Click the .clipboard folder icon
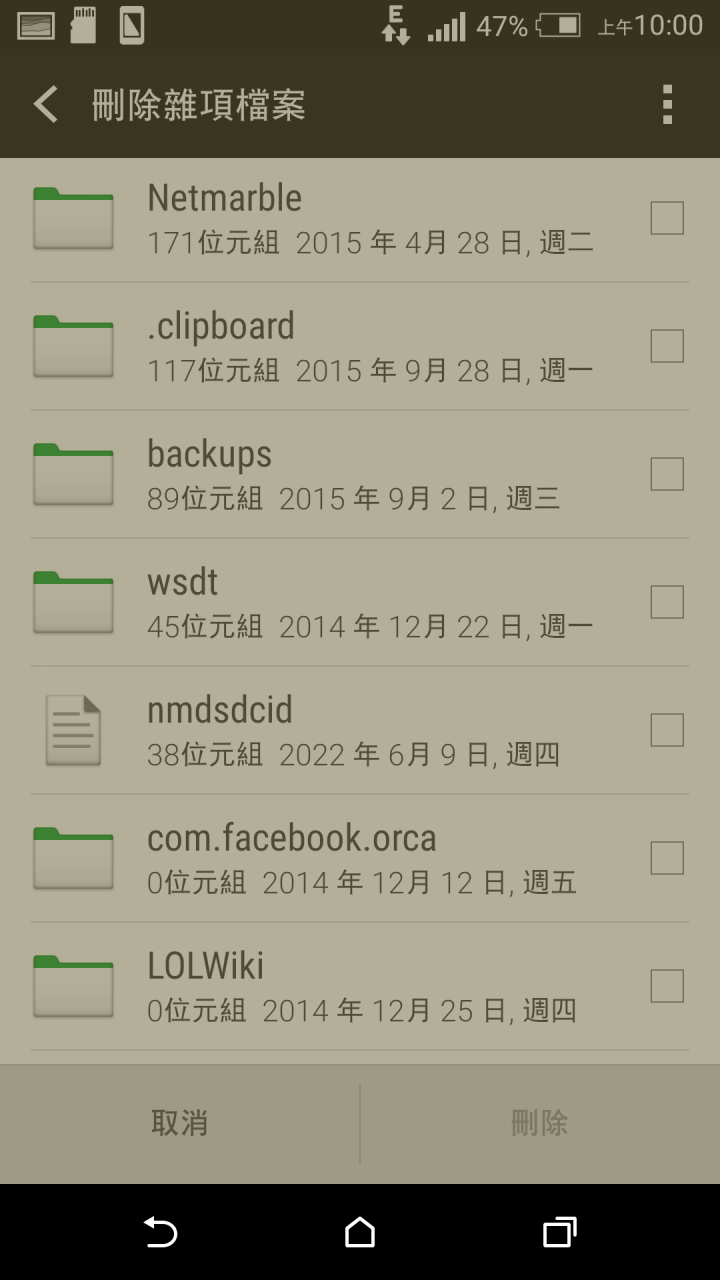 (x=72, y=346)
